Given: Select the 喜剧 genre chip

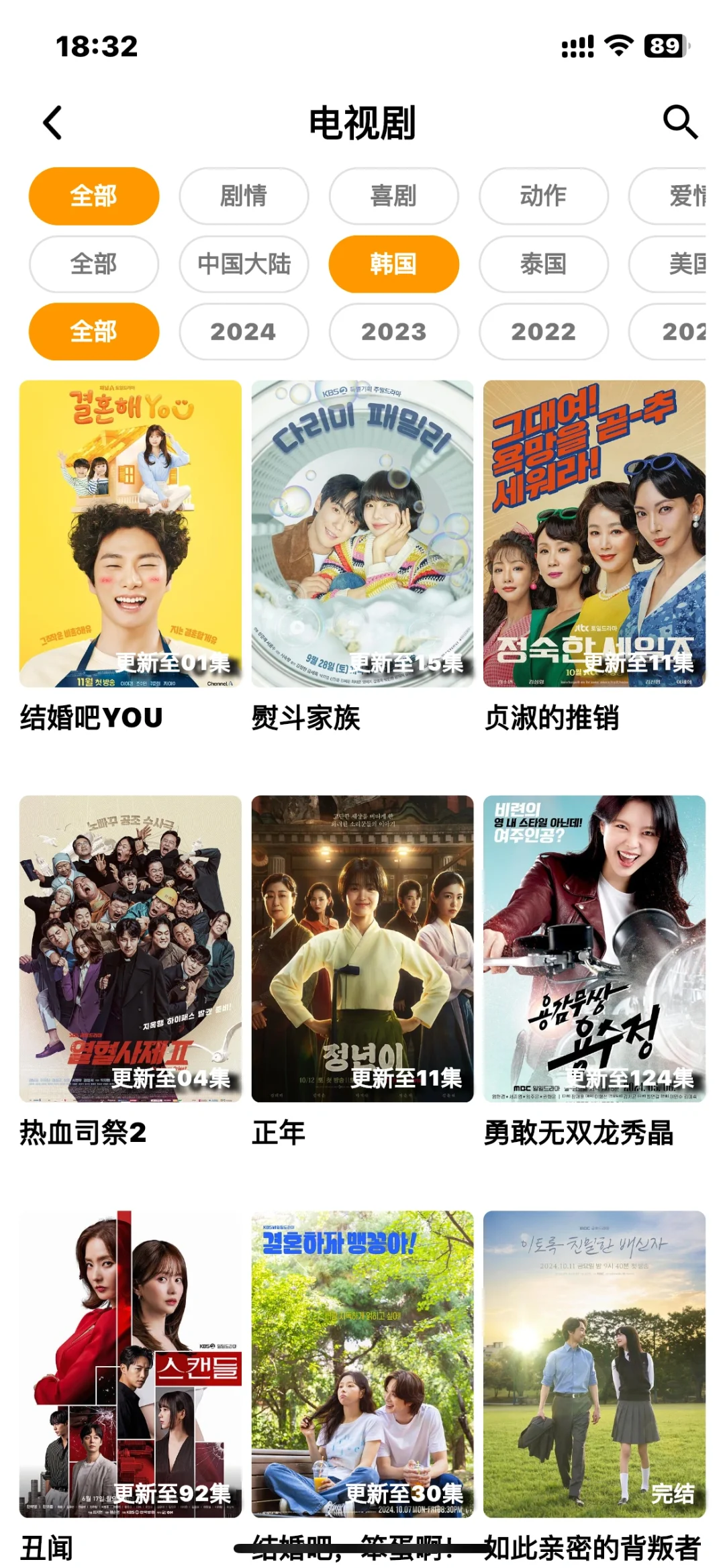Looking at the screenshot, I should [x=393, y=196].
